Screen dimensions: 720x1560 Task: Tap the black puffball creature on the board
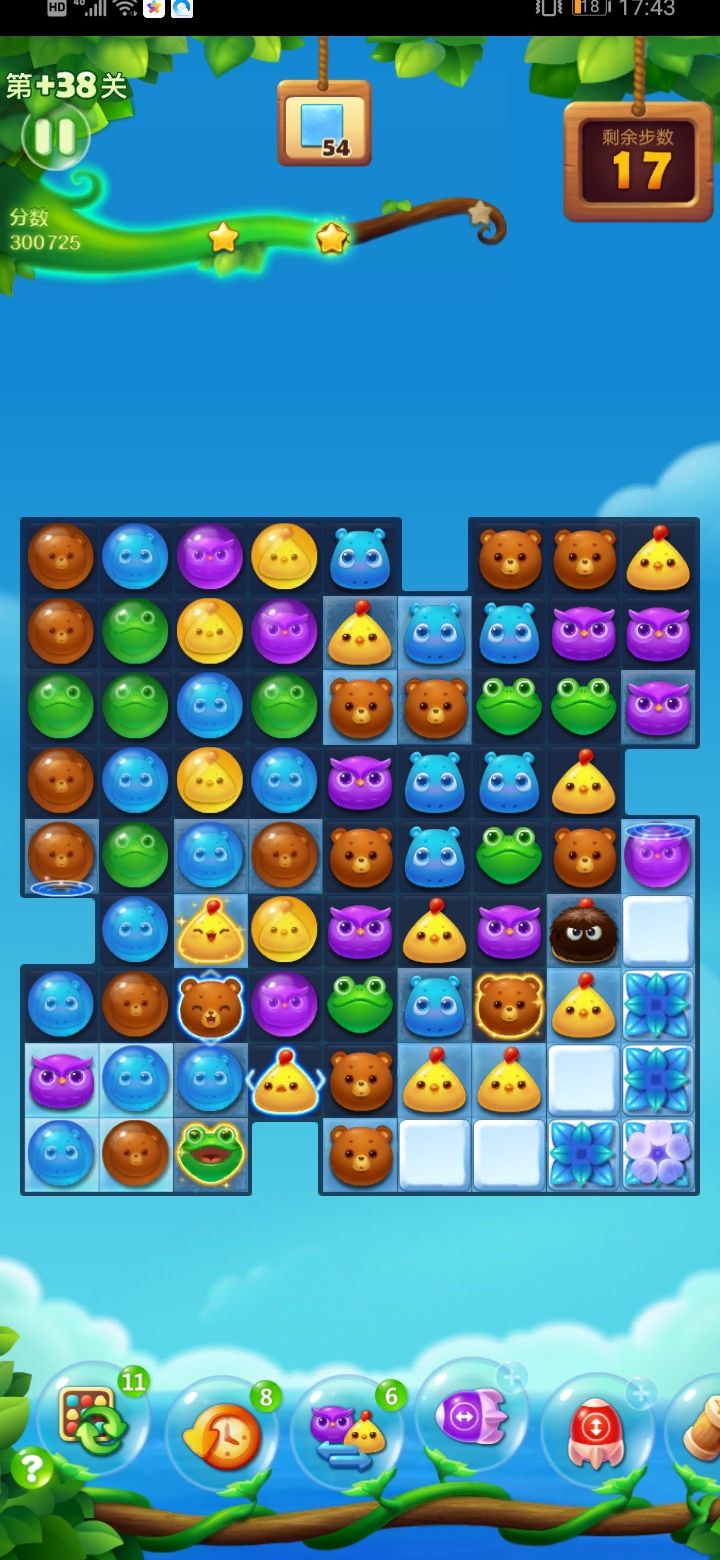[x=585, y=930]
